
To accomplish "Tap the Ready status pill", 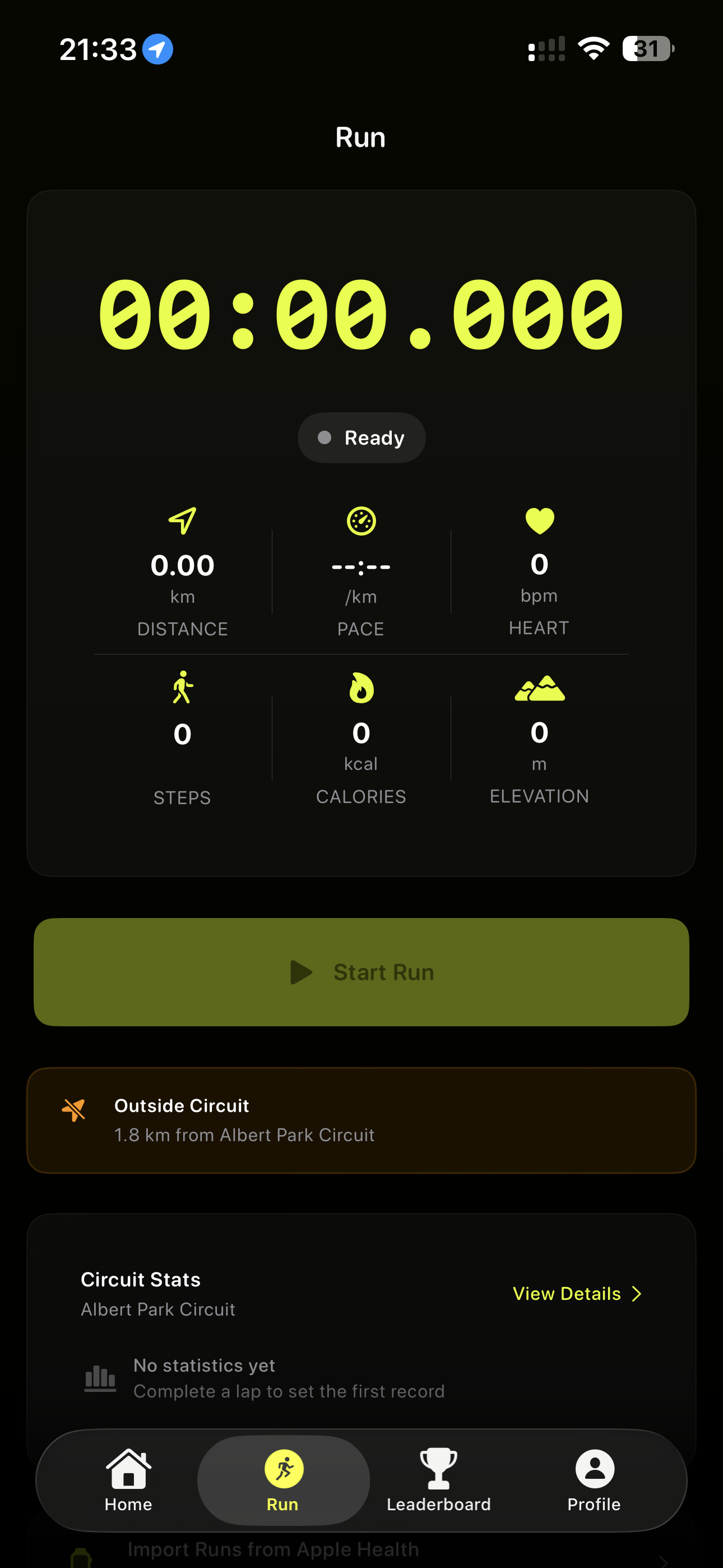I will (361, 437).
